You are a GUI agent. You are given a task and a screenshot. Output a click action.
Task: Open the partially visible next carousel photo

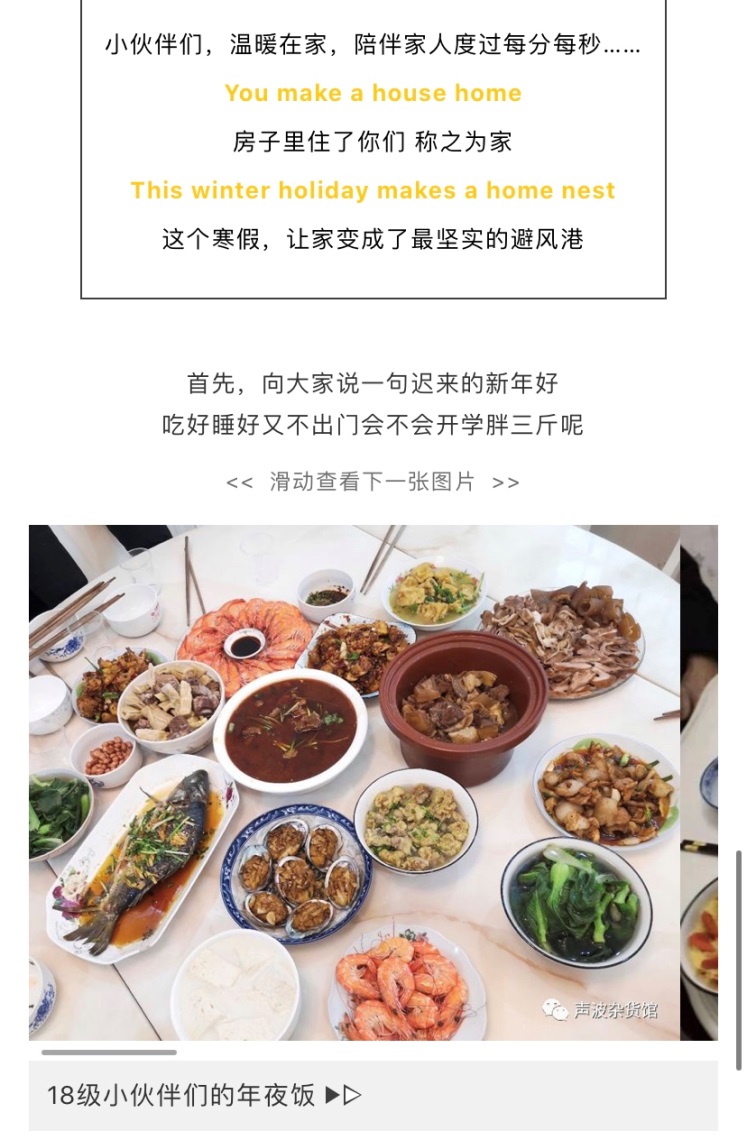699,782
